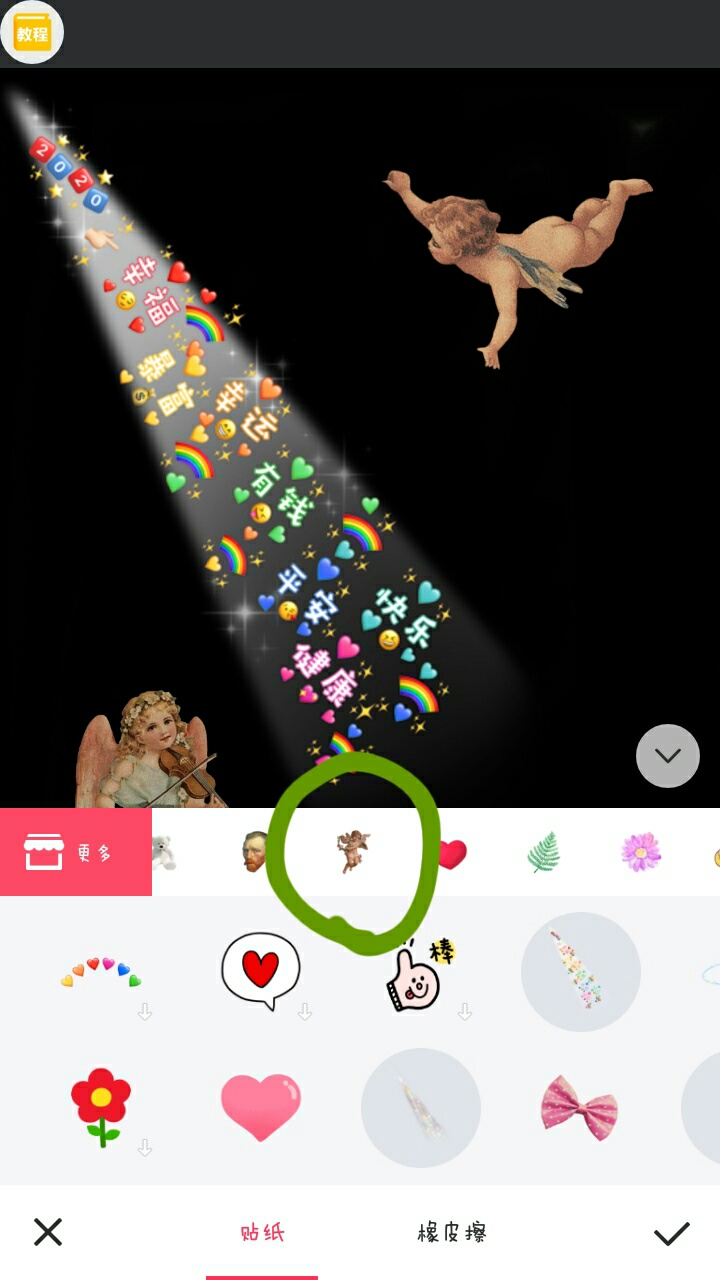Cancel editing with the X button
The height and width of the screenshot is (1280, 720).
48,1232
